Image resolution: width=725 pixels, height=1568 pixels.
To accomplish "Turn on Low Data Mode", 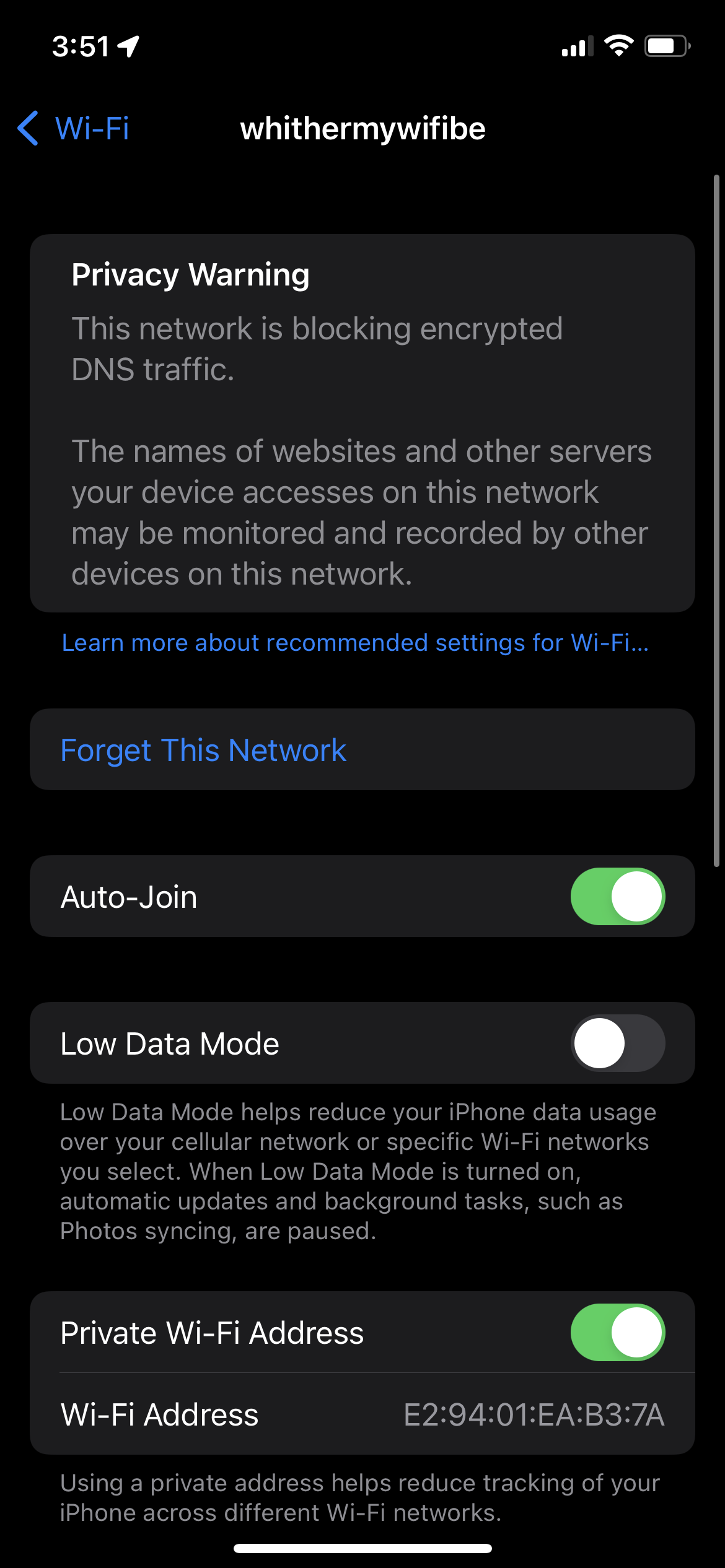I will pos(617,1043).
